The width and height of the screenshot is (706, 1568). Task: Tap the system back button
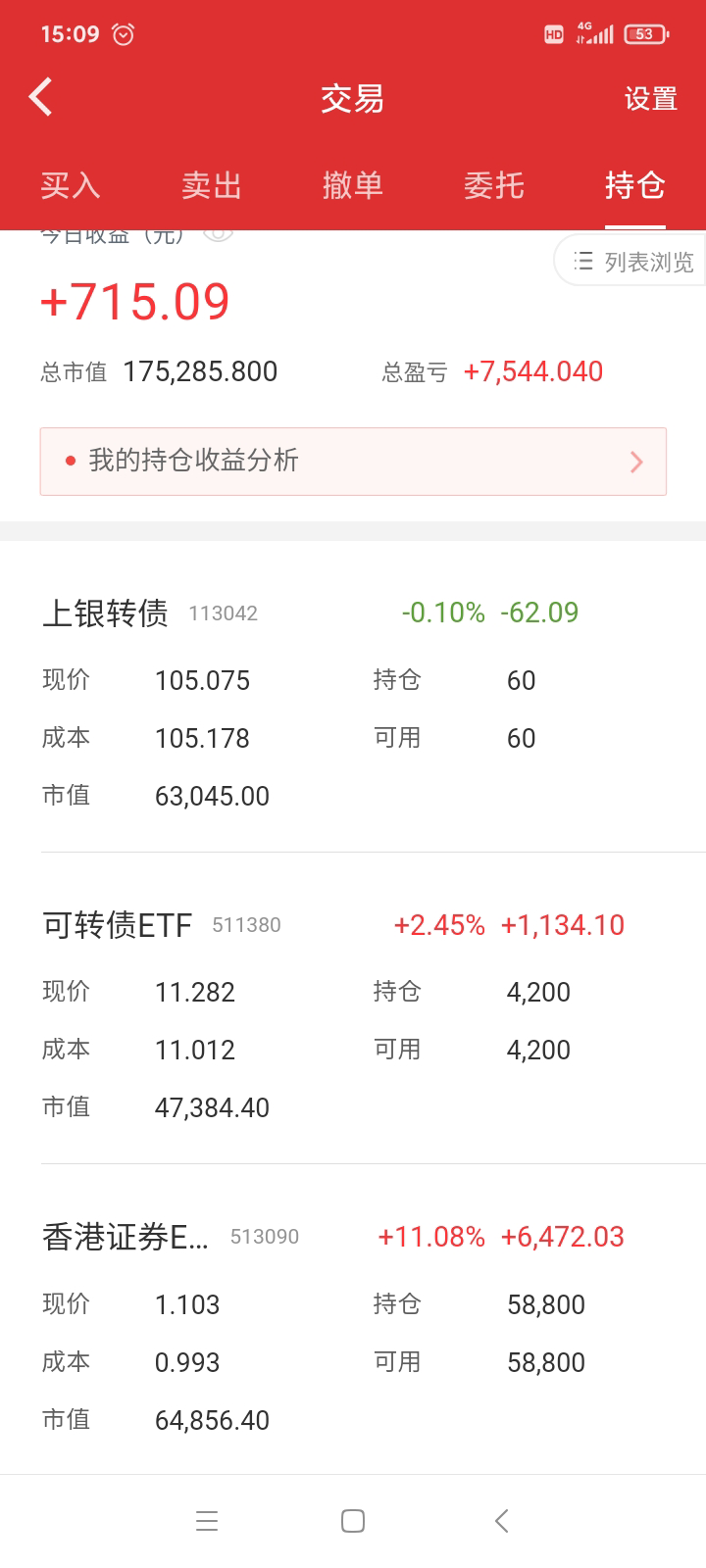click(x=501, y=1521)
